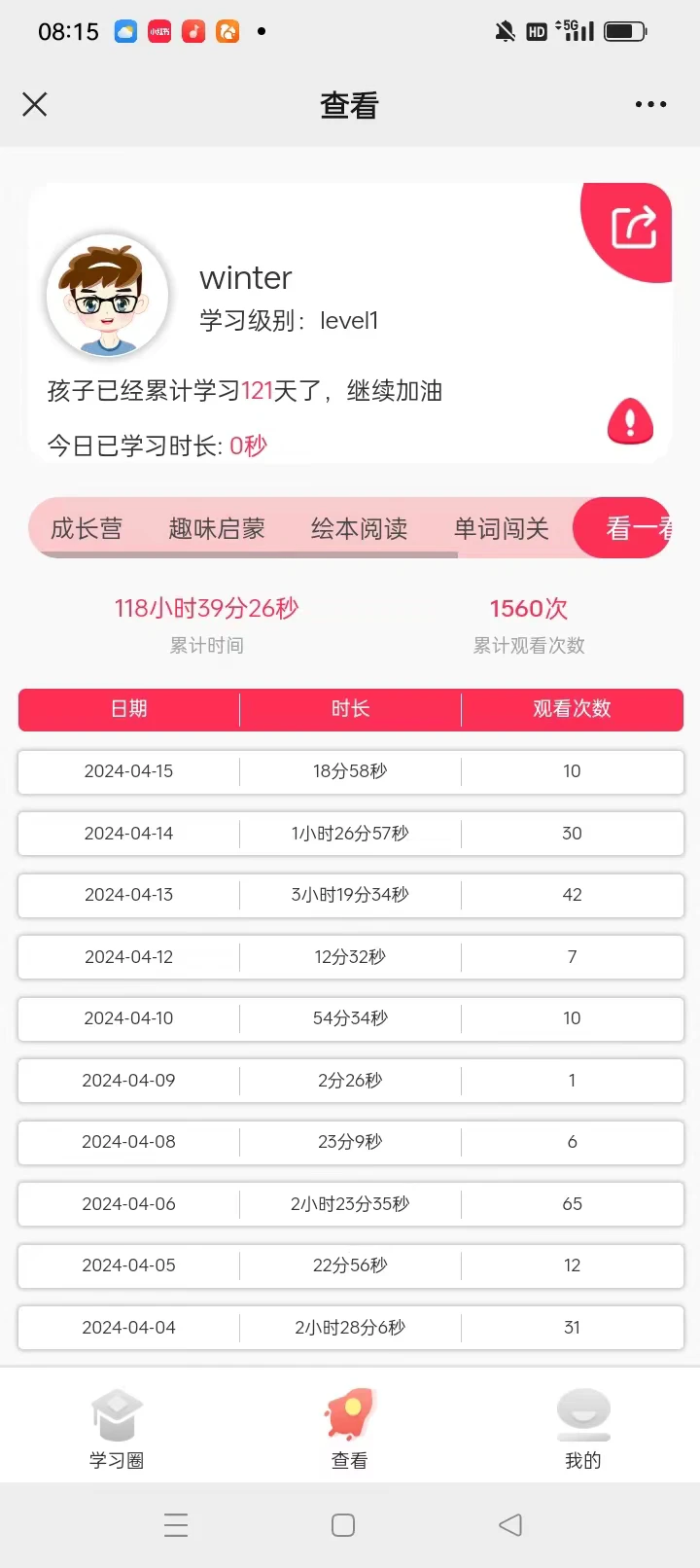Switch to 我的 tab
Image resolution: width=700 pixels, height=1568 pixels.
click(583, 1427)
